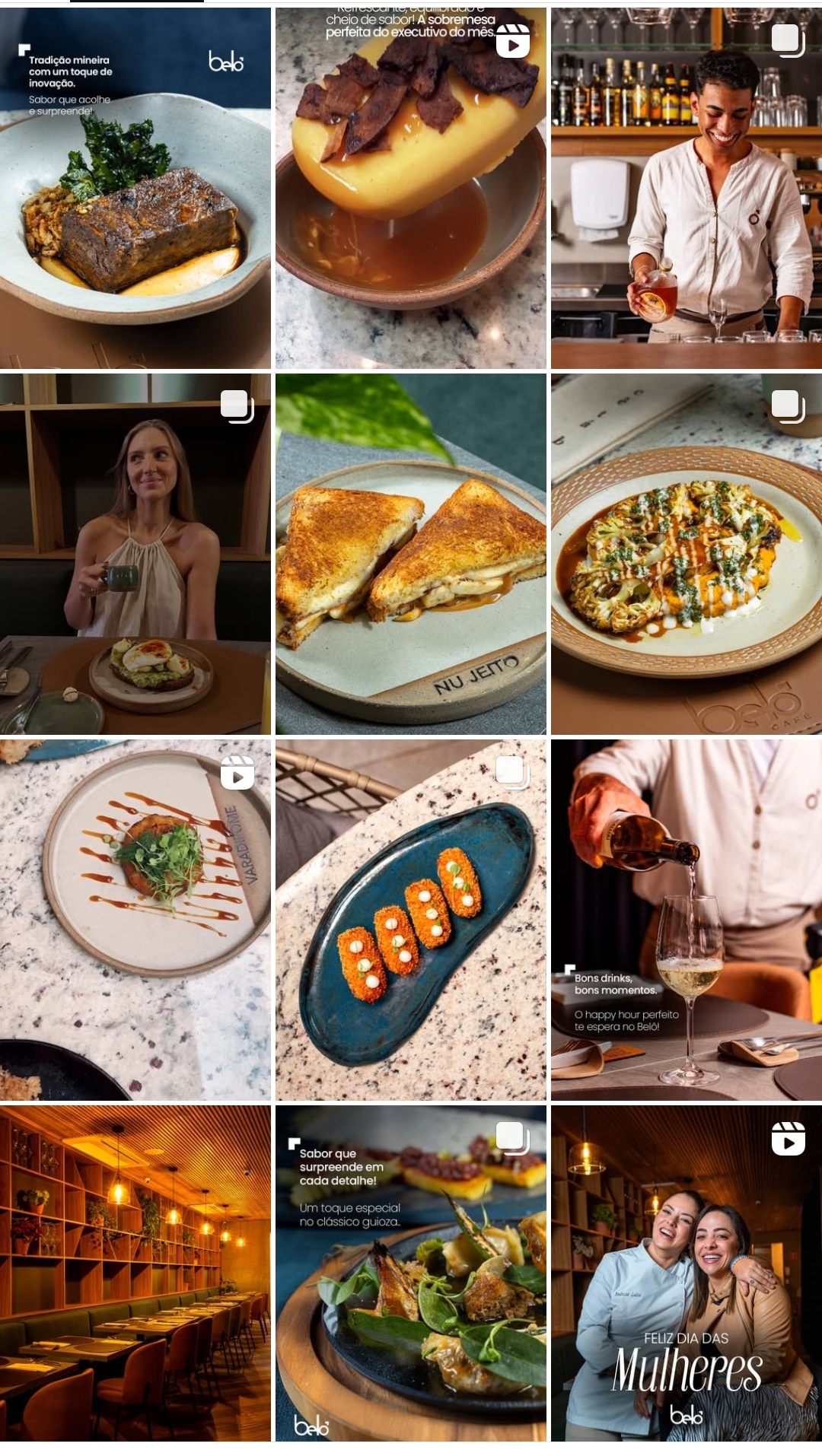Play the reel with sauce-drizzled plate

[x=135, y=920]
